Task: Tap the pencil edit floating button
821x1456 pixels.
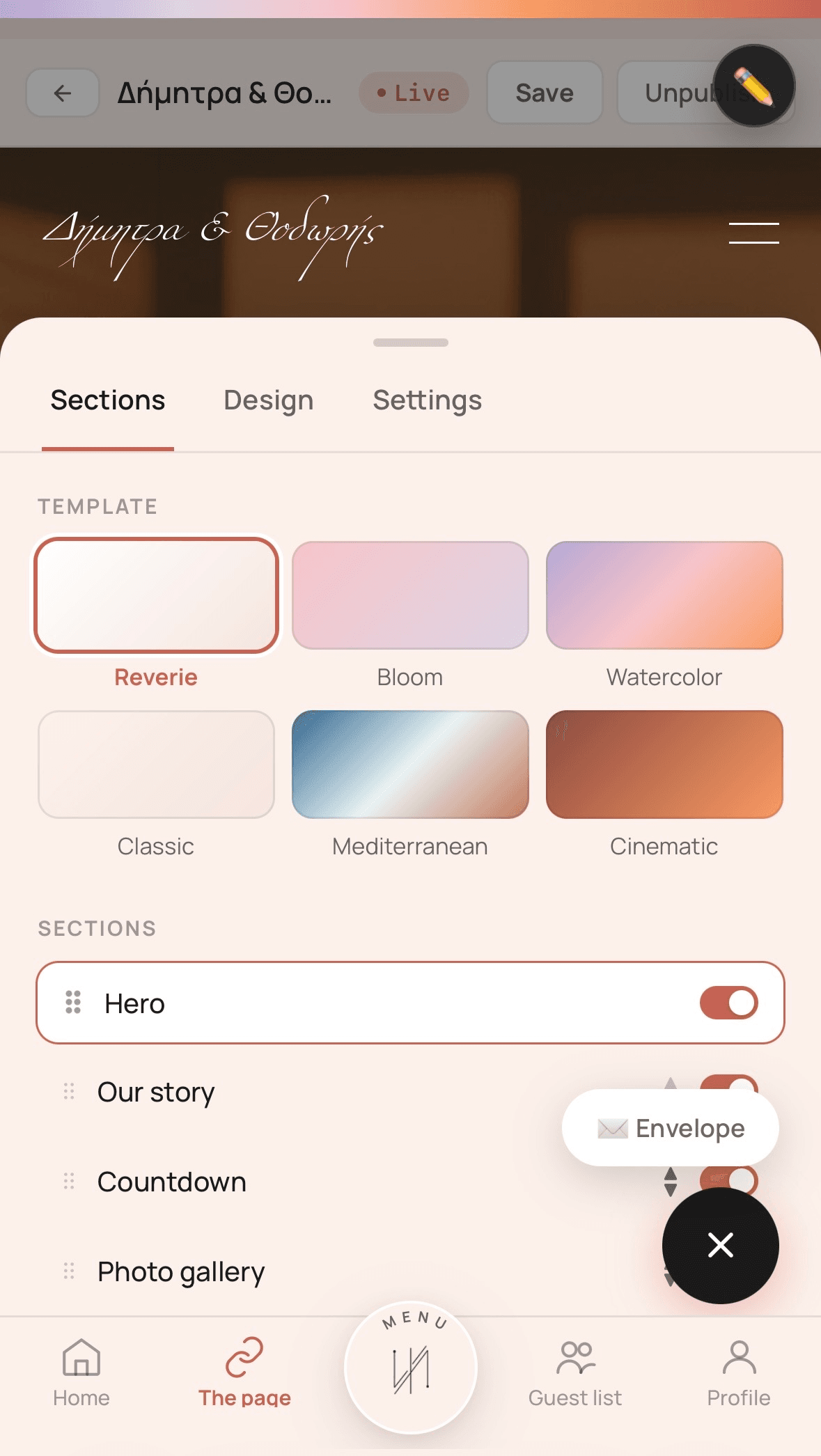Action: (x=754, y=86)
